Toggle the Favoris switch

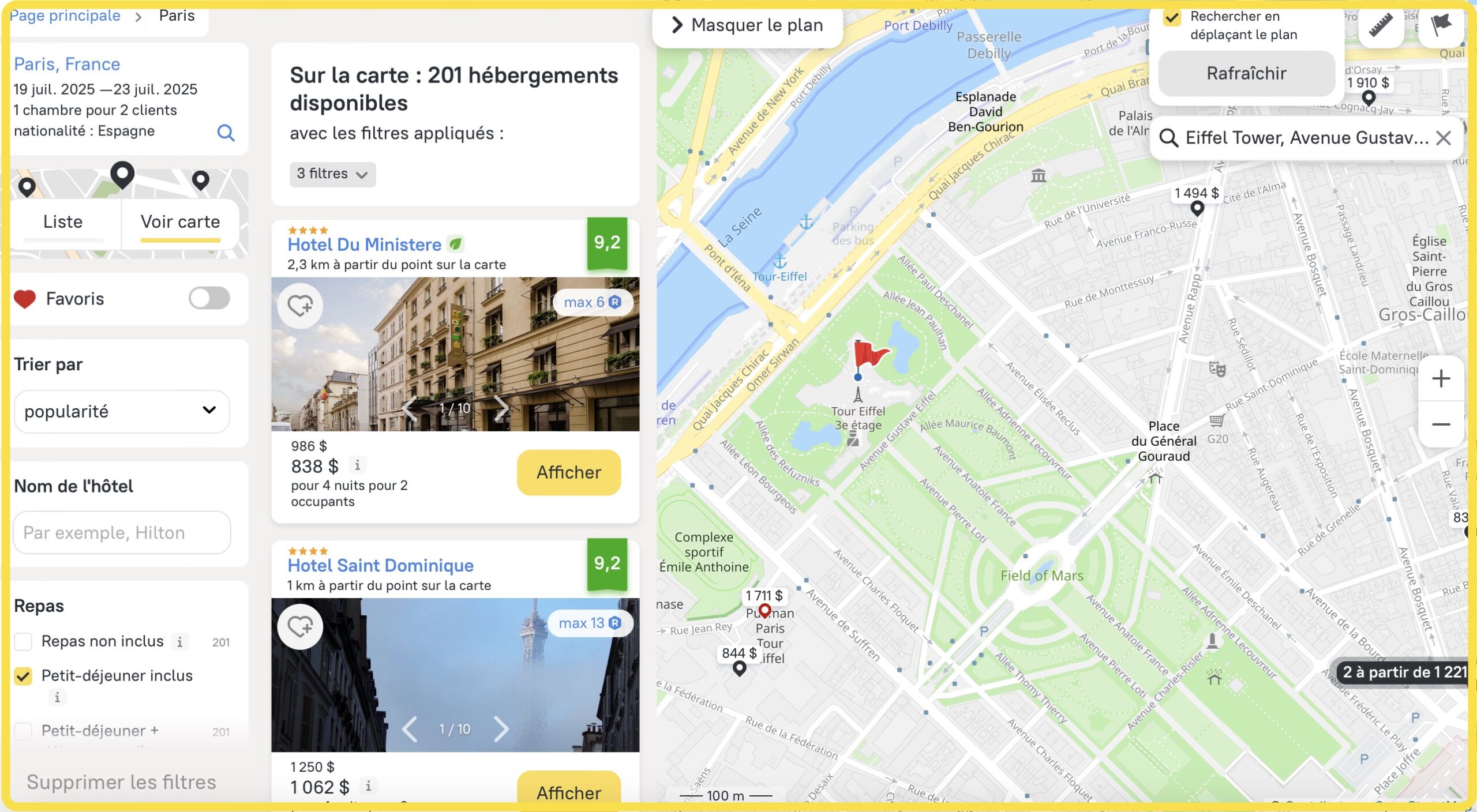click(x=209, y=298)
